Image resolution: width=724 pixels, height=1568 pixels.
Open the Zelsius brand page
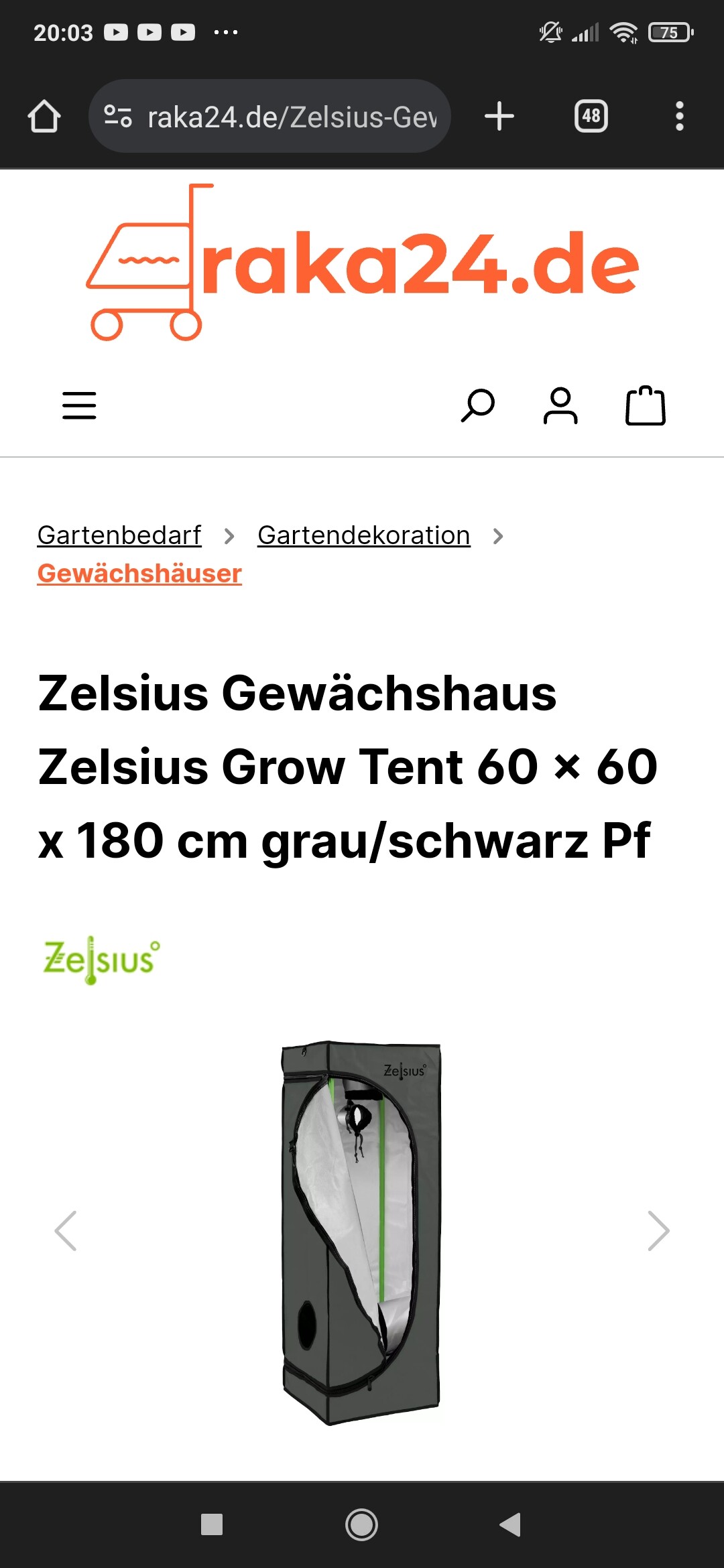(102, 960)
